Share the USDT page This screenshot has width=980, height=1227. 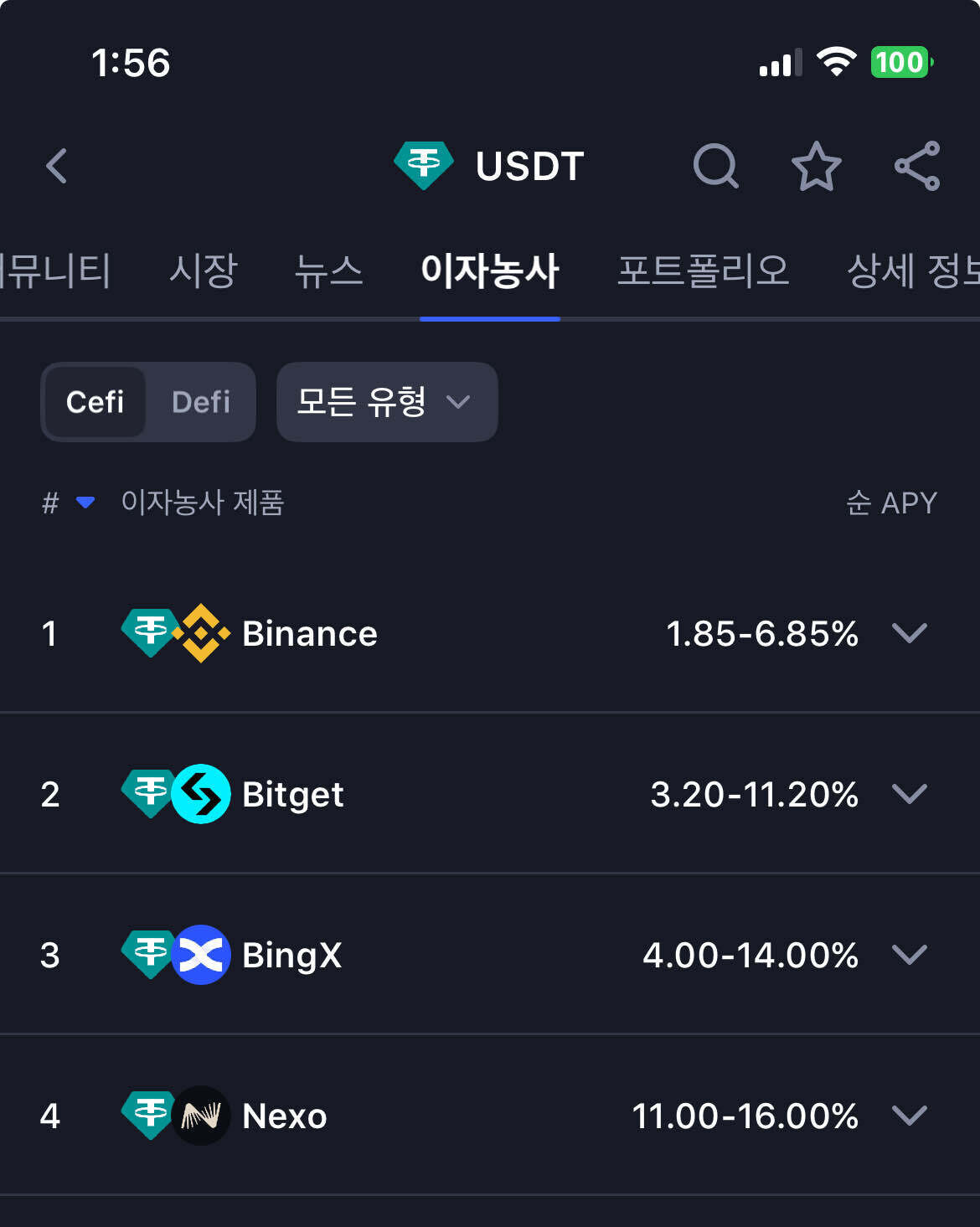coord(917,166)
